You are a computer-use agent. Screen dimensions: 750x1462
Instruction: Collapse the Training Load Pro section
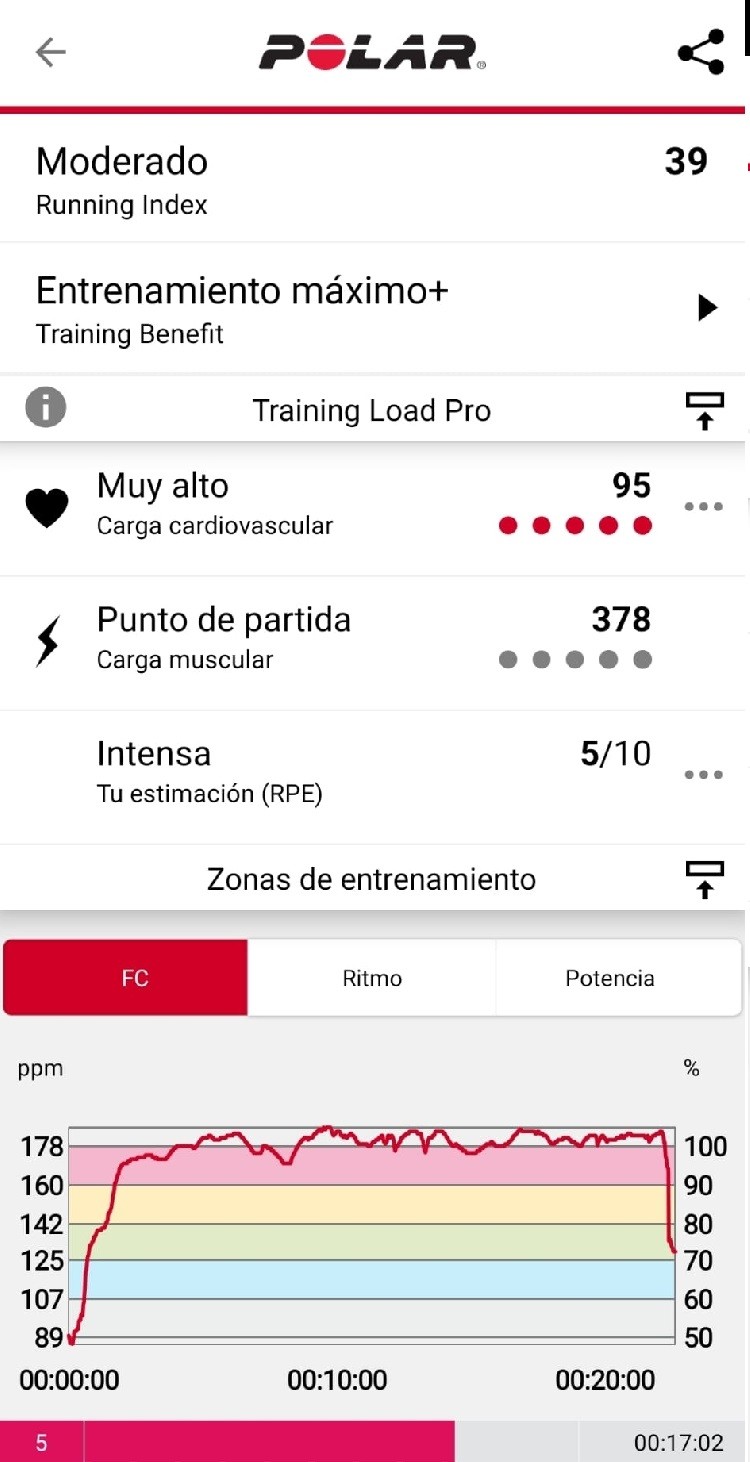coord(704,410)
